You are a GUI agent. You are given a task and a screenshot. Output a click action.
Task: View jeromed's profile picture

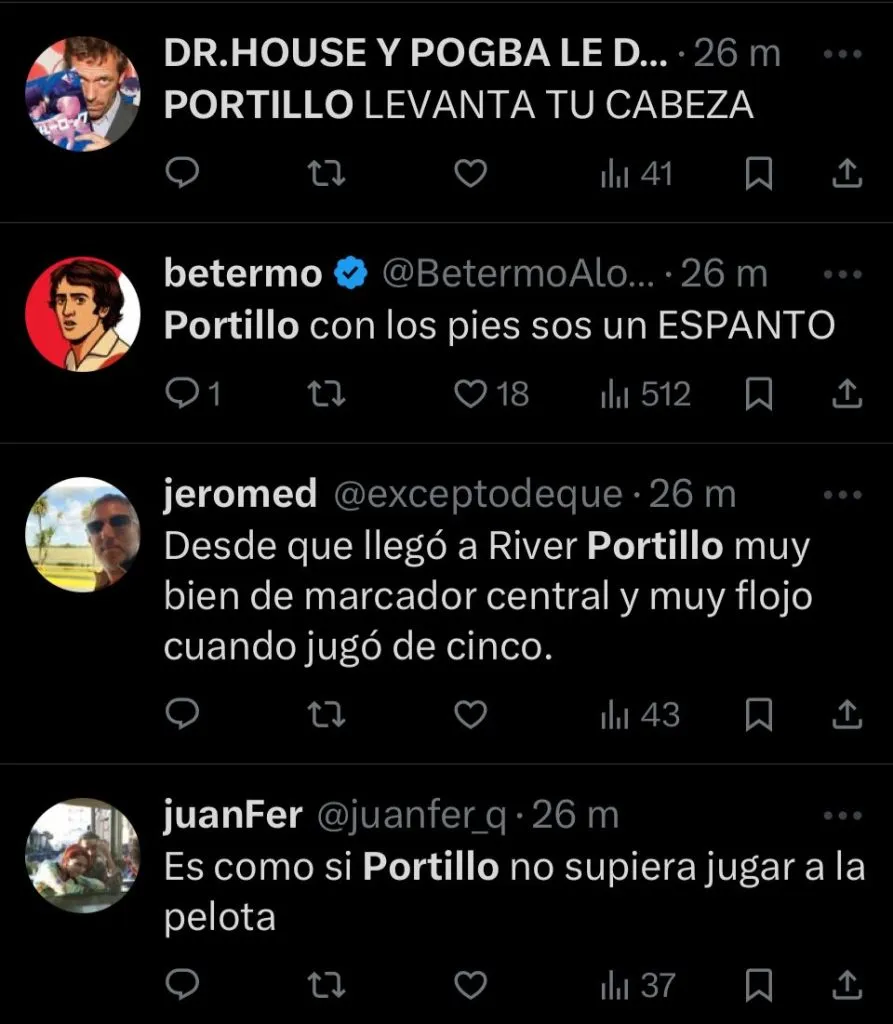(x=82, y=534)
